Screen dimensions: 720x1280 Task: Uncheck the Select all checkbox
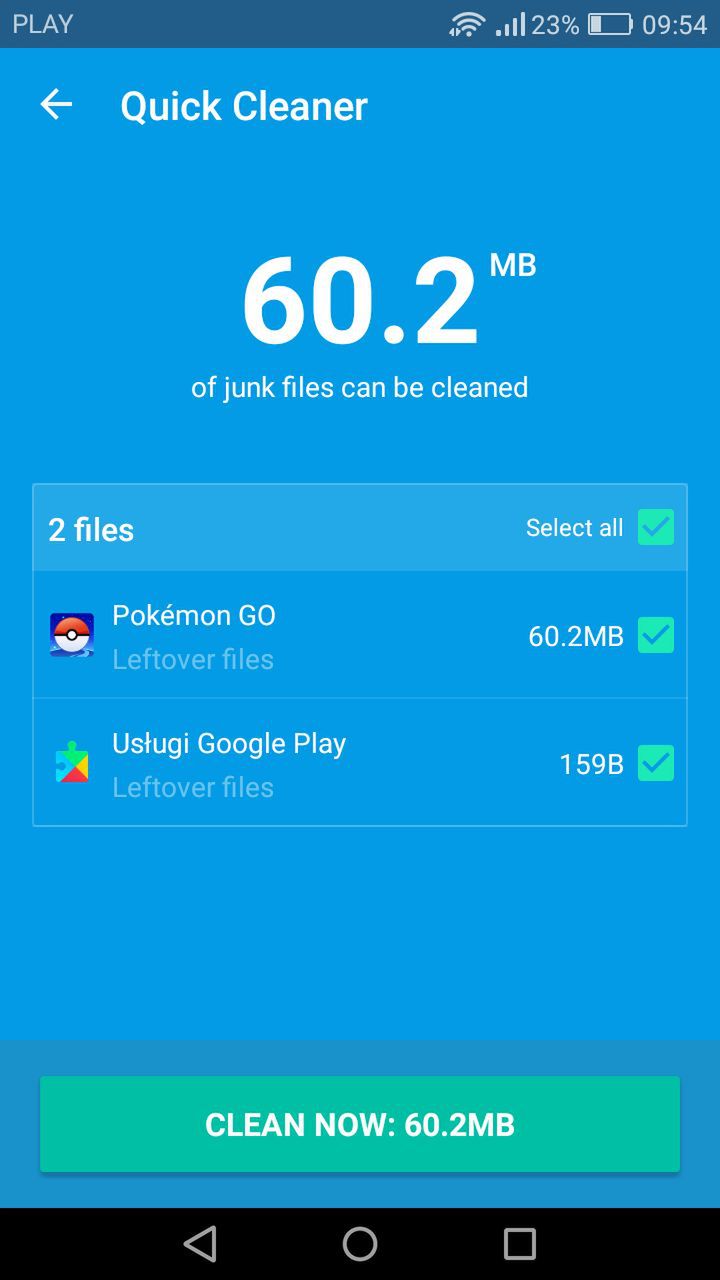click(656, 527)
